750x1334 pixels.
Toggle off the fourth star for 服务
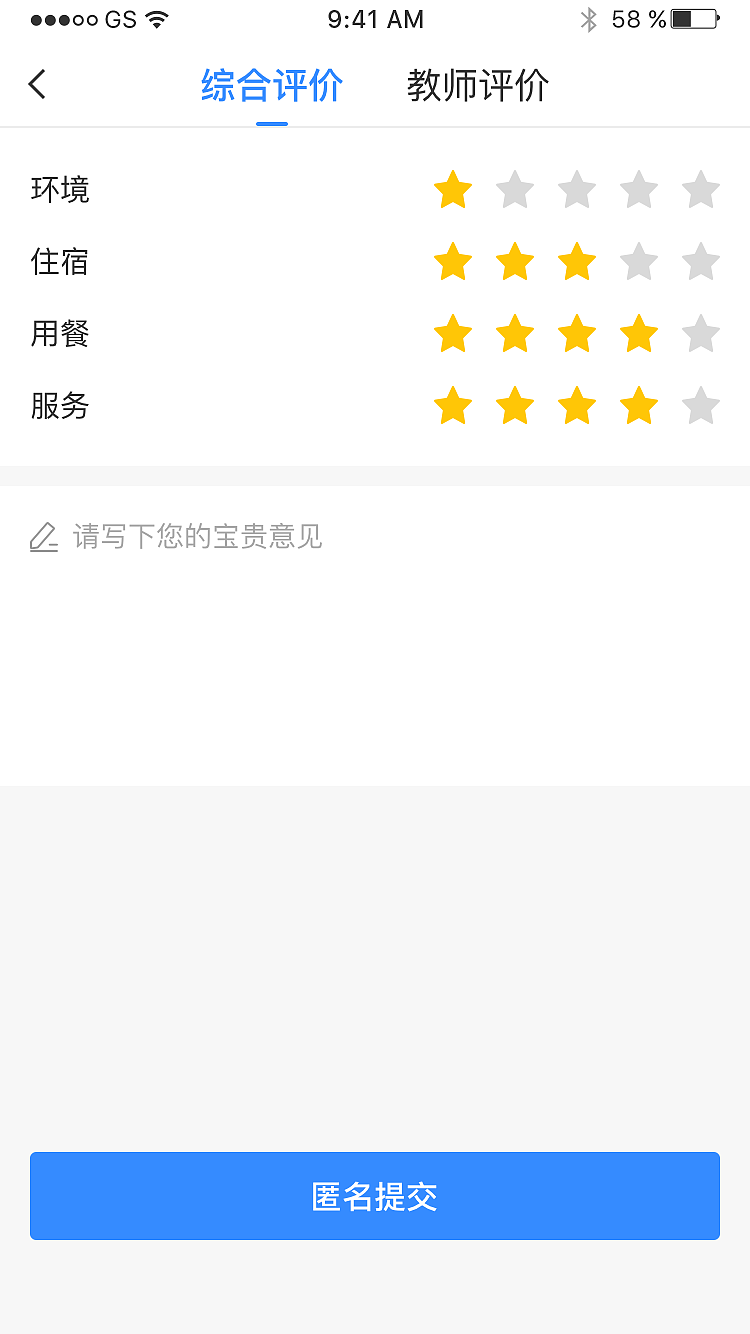point(638,406)
